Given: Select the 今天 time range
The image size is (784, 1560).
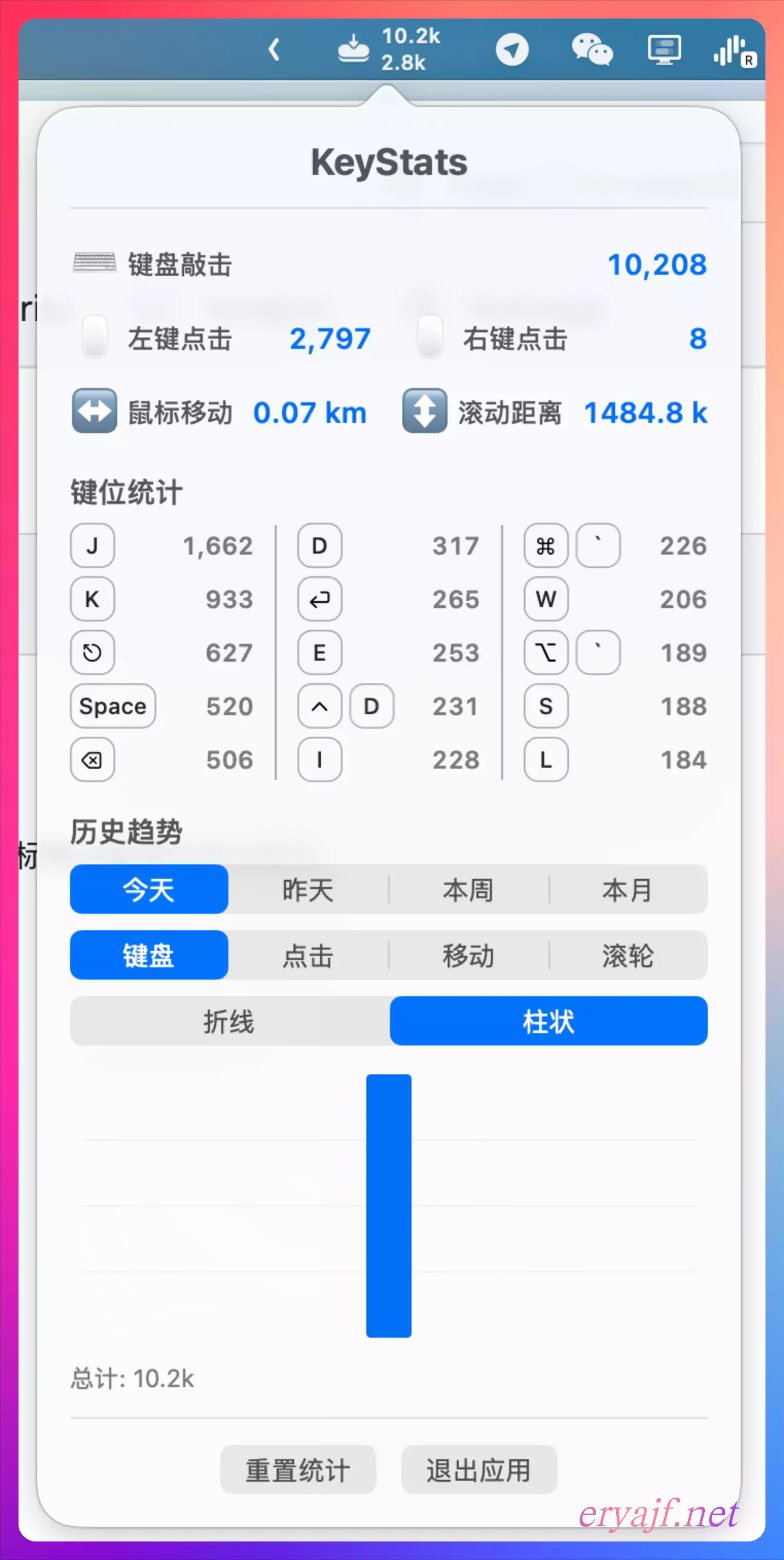Looking at the screenshot, I should point(149,890).
